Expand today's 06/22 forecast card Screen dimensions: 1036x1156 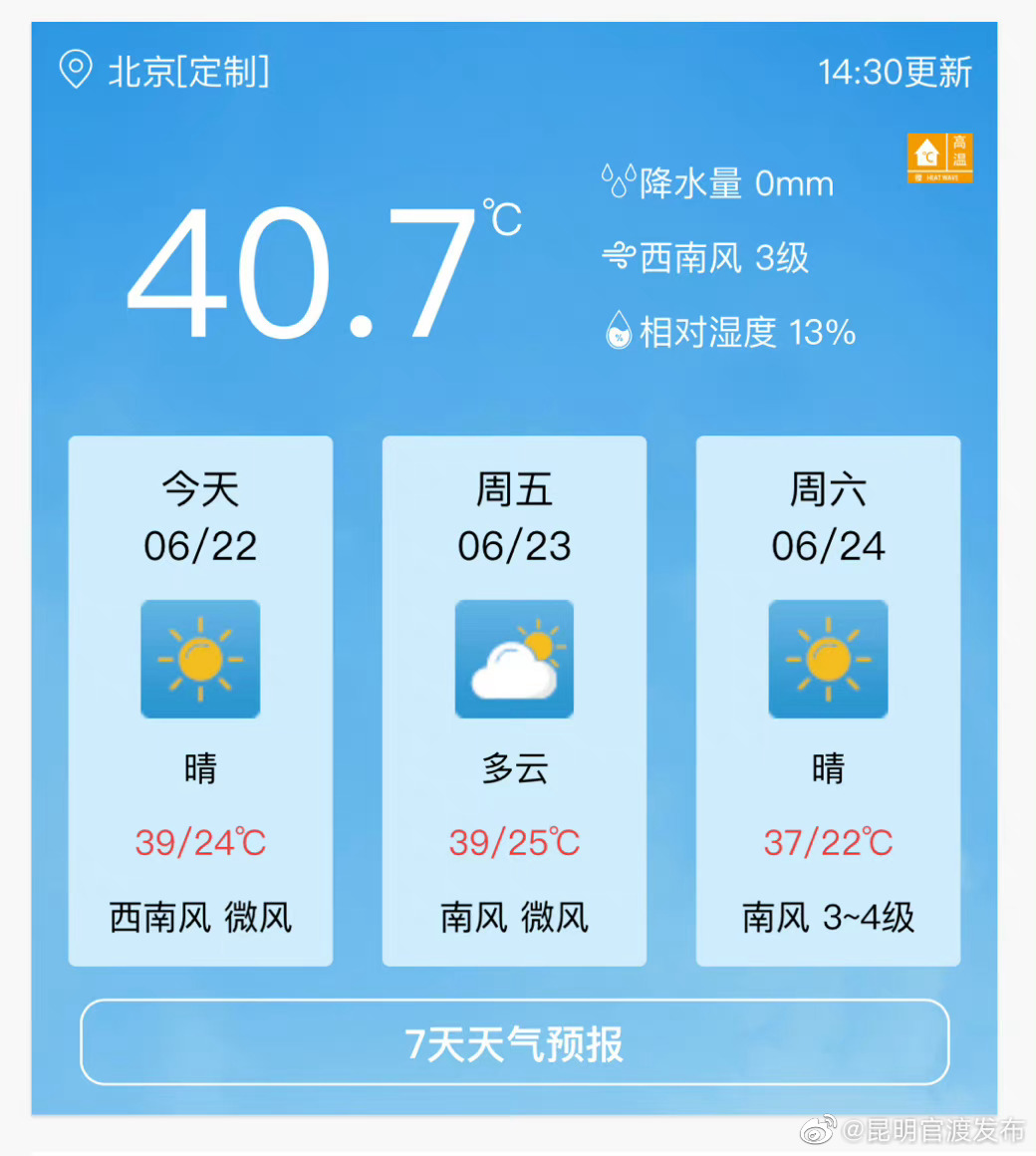pyautogui.click(x=199, y=701)
